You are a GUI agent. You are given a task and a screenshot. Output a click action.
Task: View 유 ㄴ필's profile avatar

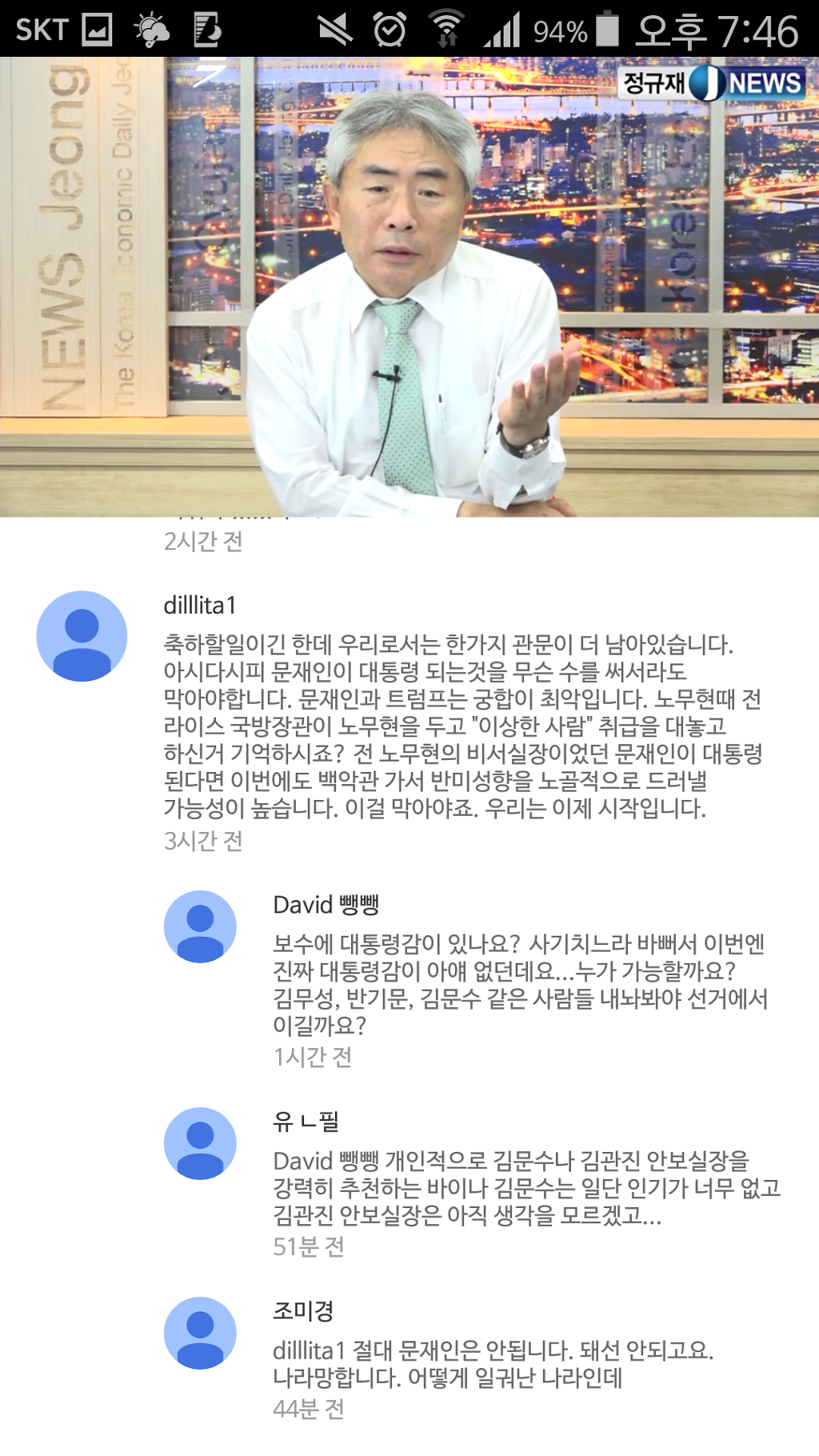pos(200,1143)
